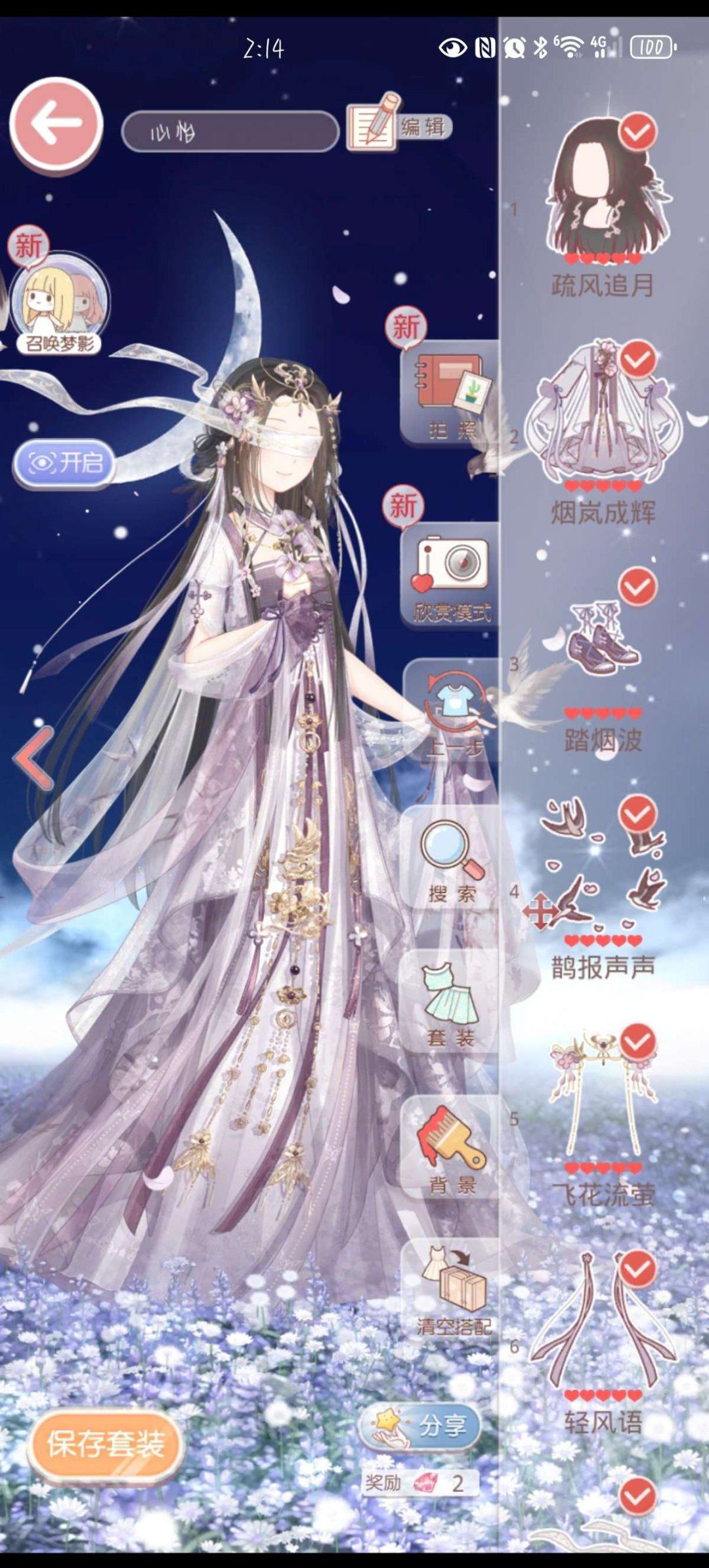This screenshot has height=1568, width=709.
Task: Select hairstyle 疏风追月
Action: point(603,197)
